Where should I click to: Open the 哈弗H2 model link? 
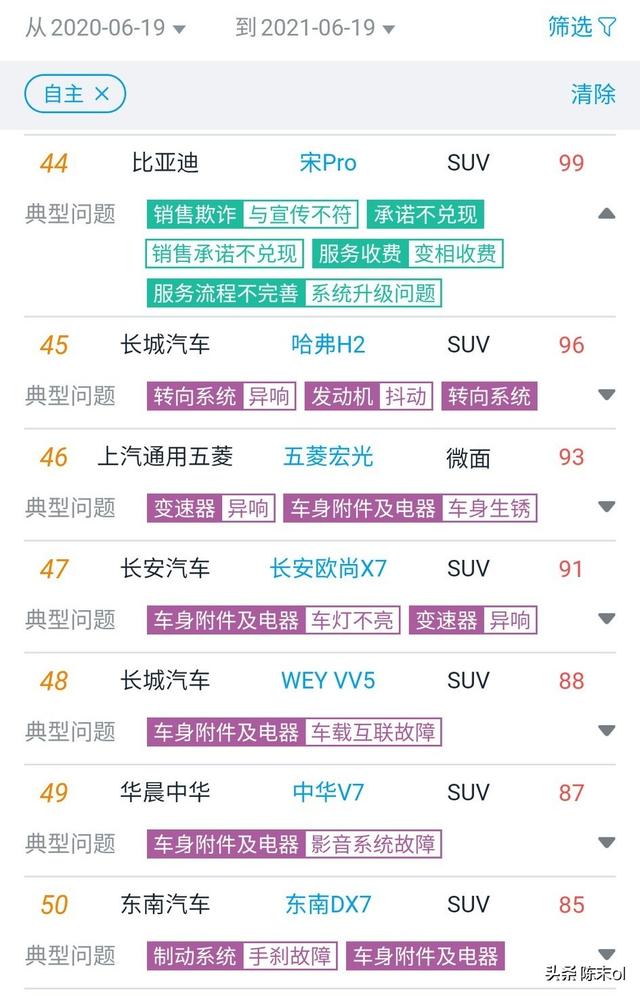pos(328,345)
